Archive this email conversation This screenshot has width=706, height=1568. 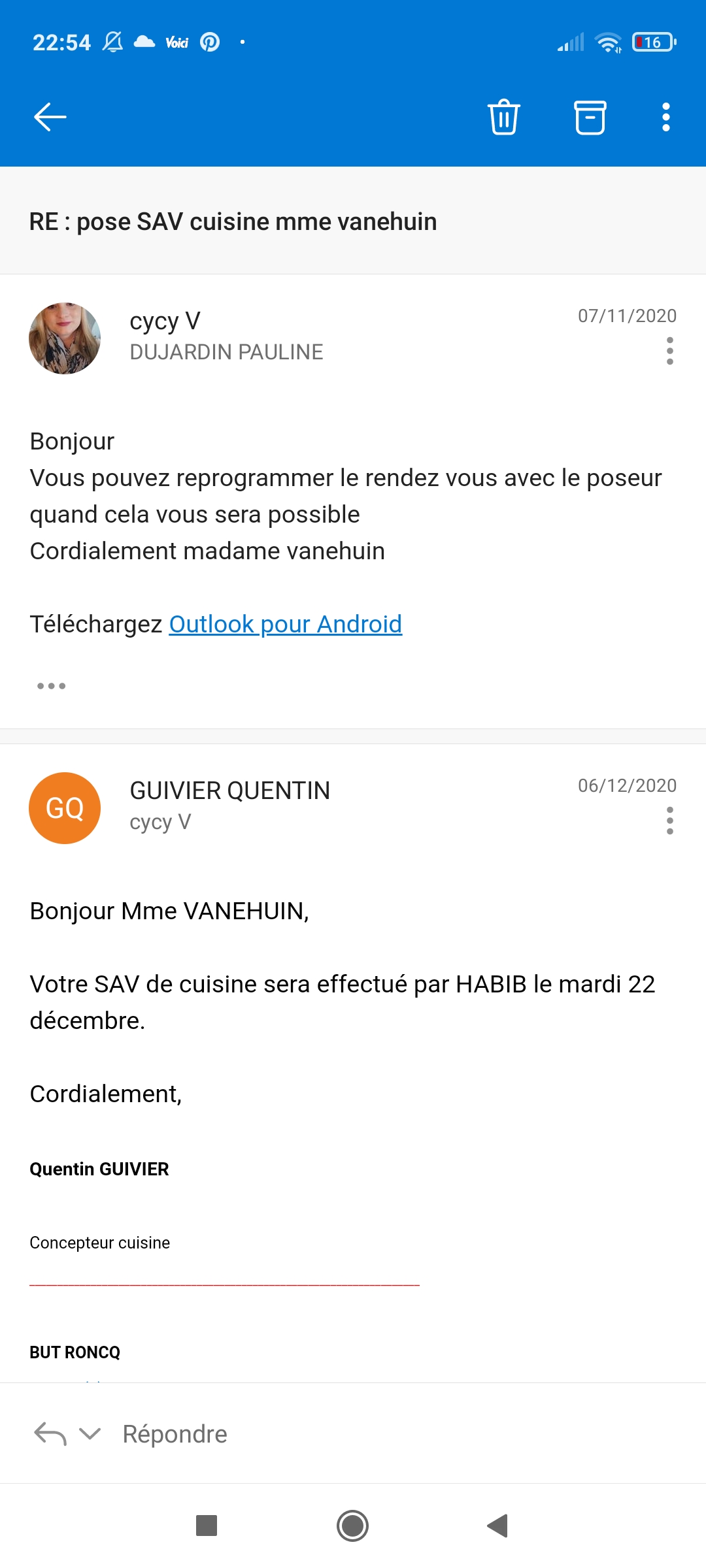pyautogui.click(x=590, y=118)
